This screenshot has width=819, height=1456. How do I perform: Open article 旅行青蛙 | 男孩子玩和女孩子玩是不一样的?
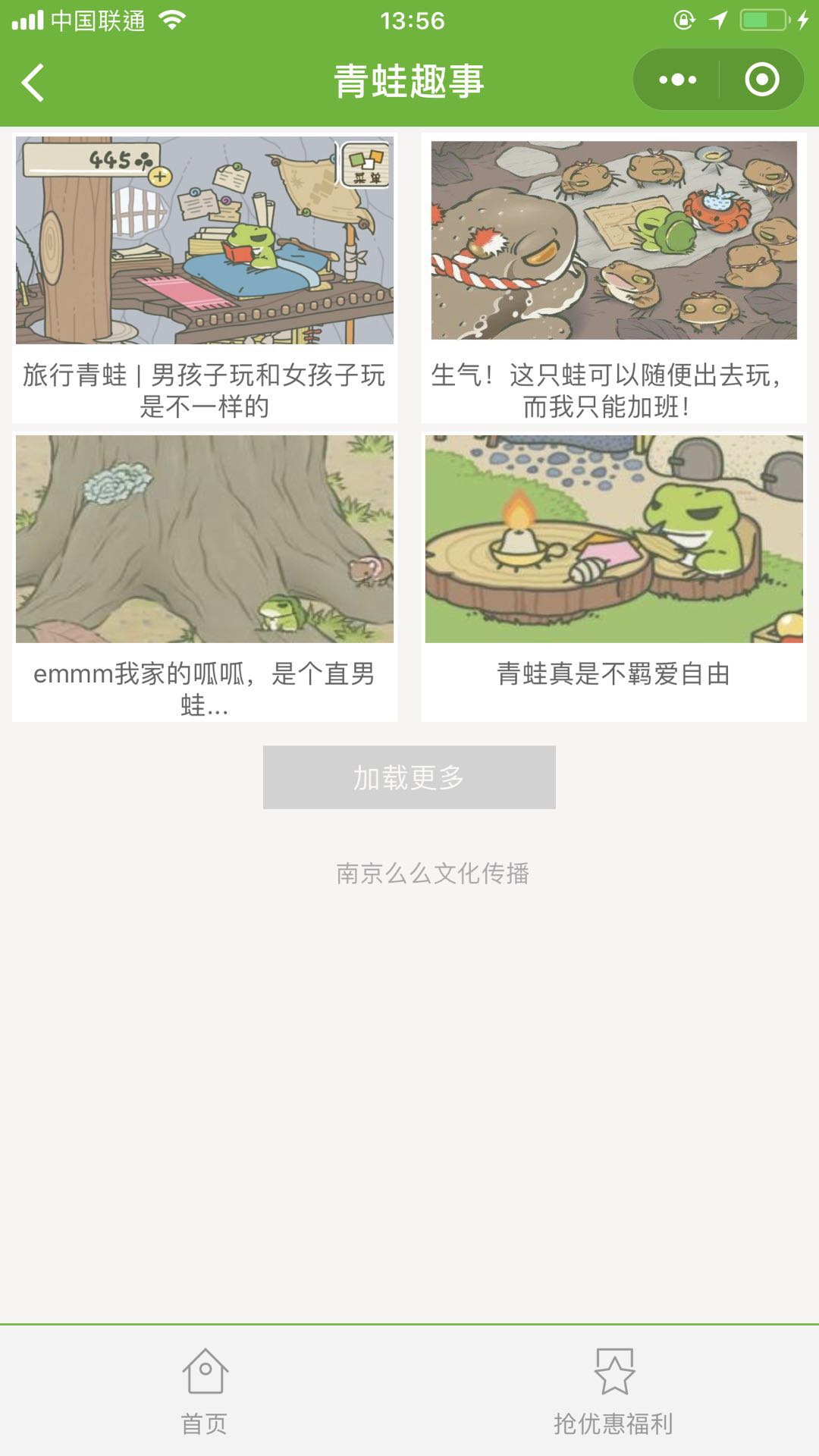click(x=205, y=278)
